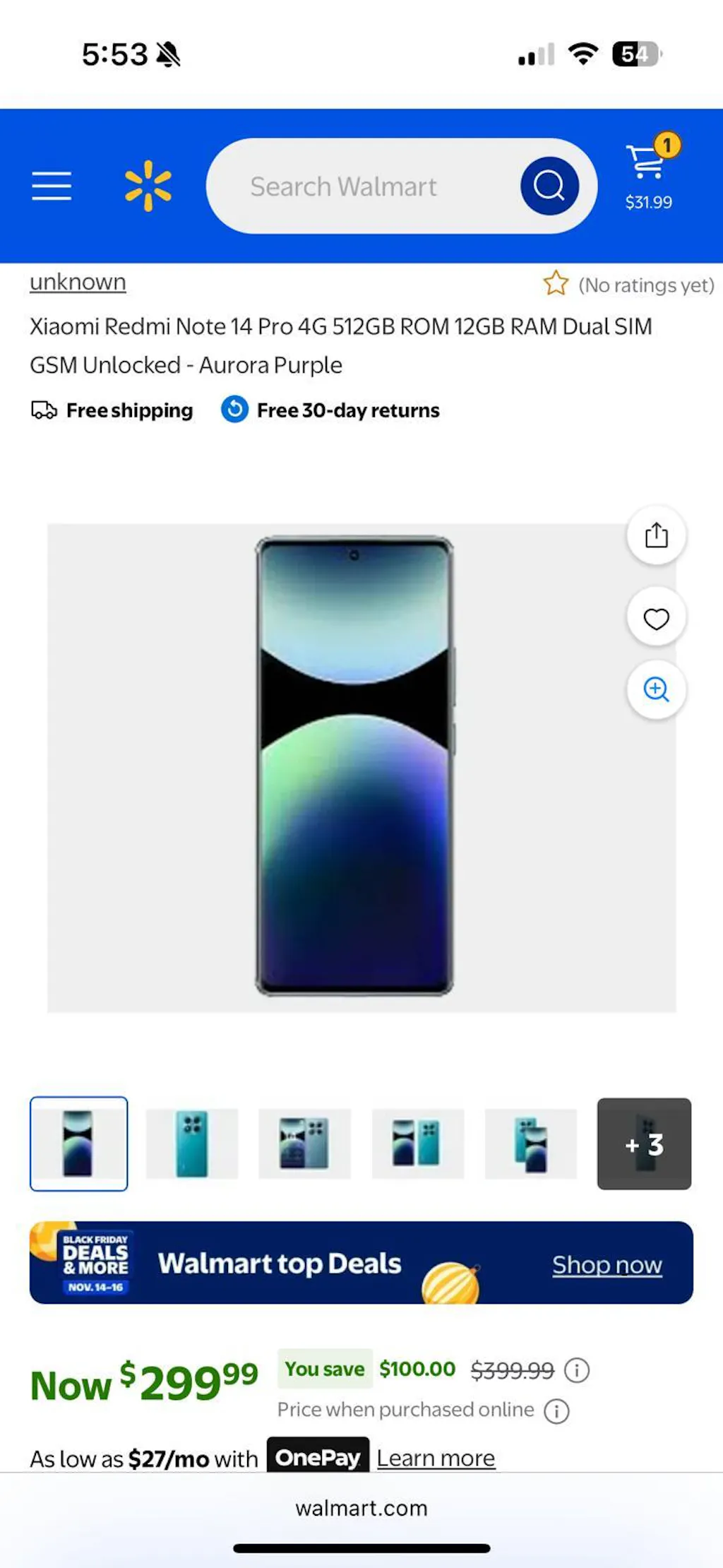Open the ratings section via the star
Image resolution: width=723 pixels, height=1568 pixels.
pyautogui.click(x=556, y=284)
